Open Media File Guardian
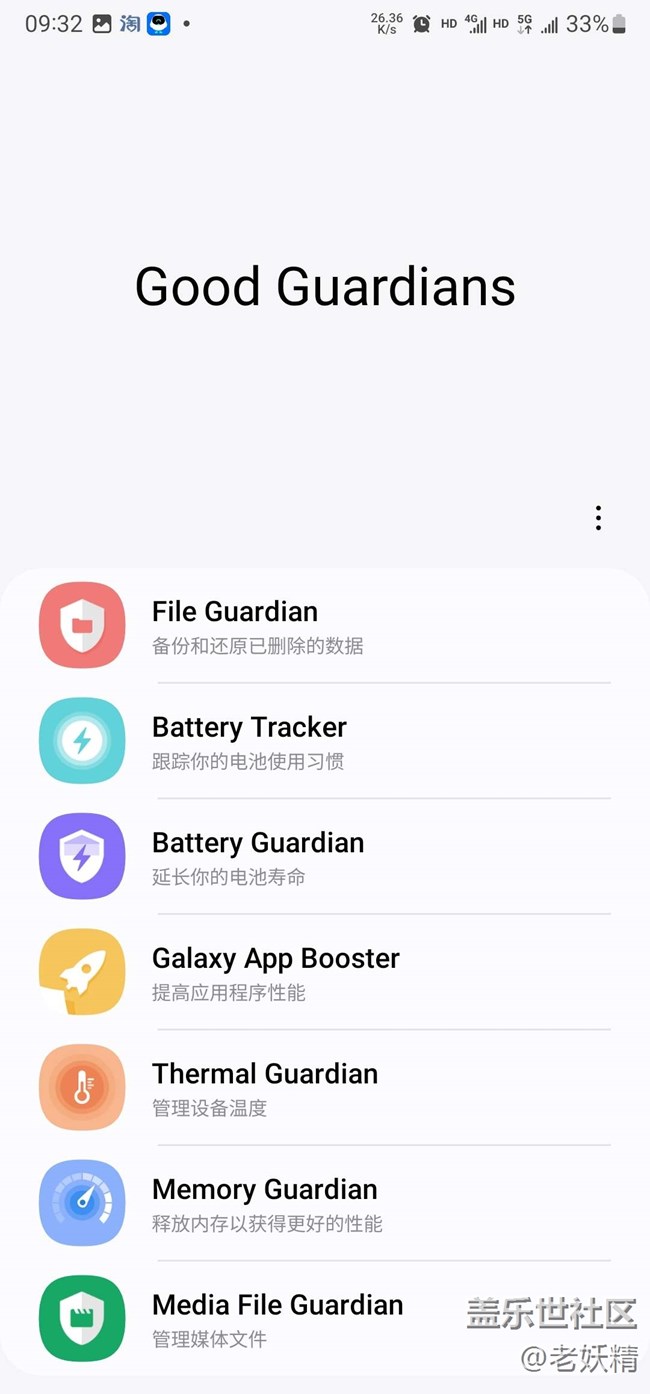The height and width of the screenshot is (1394, 650). [x=325, y=1318]
